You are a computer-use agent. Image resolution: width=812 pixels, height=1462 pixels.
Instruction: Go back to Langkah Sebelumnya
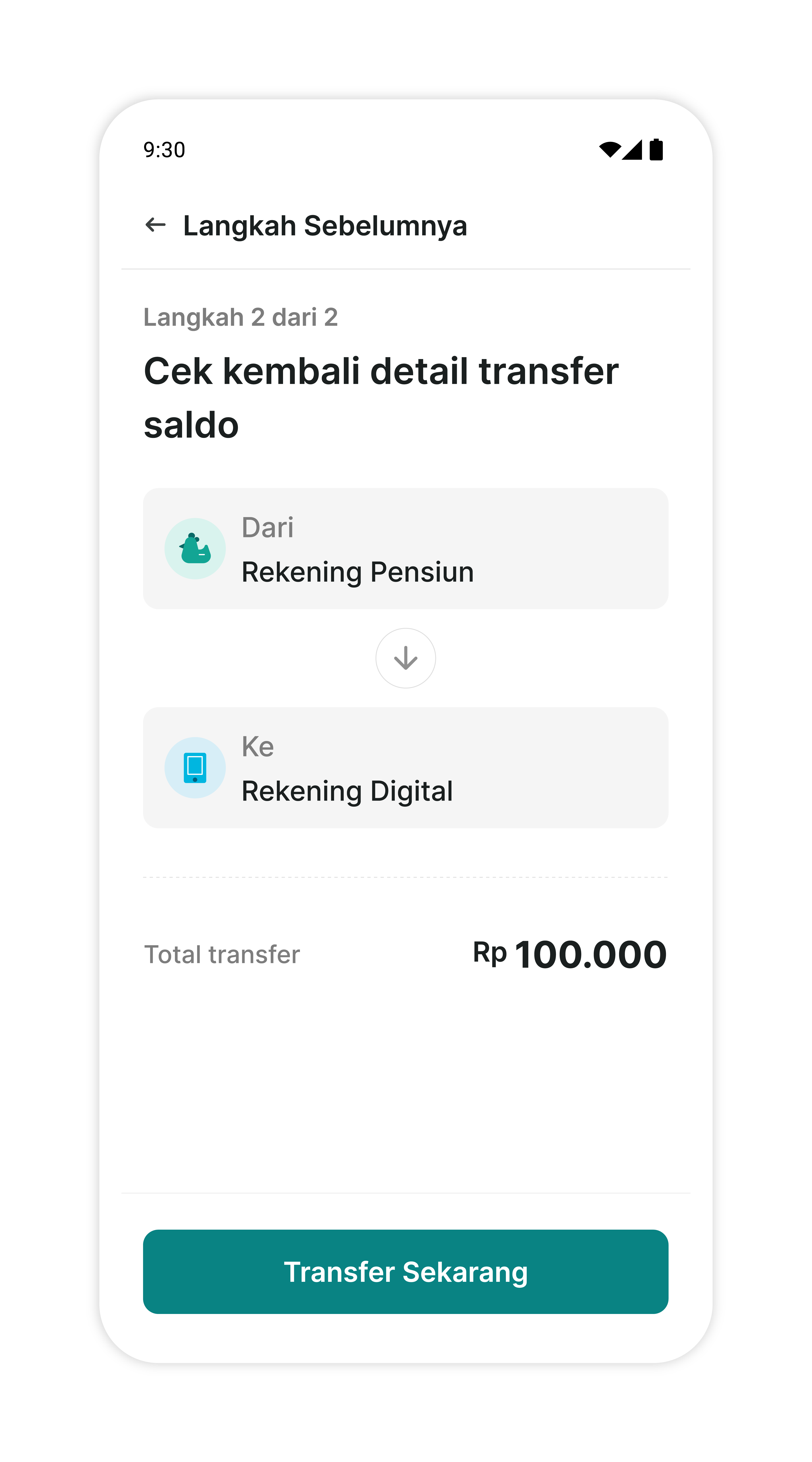(155, 225)
